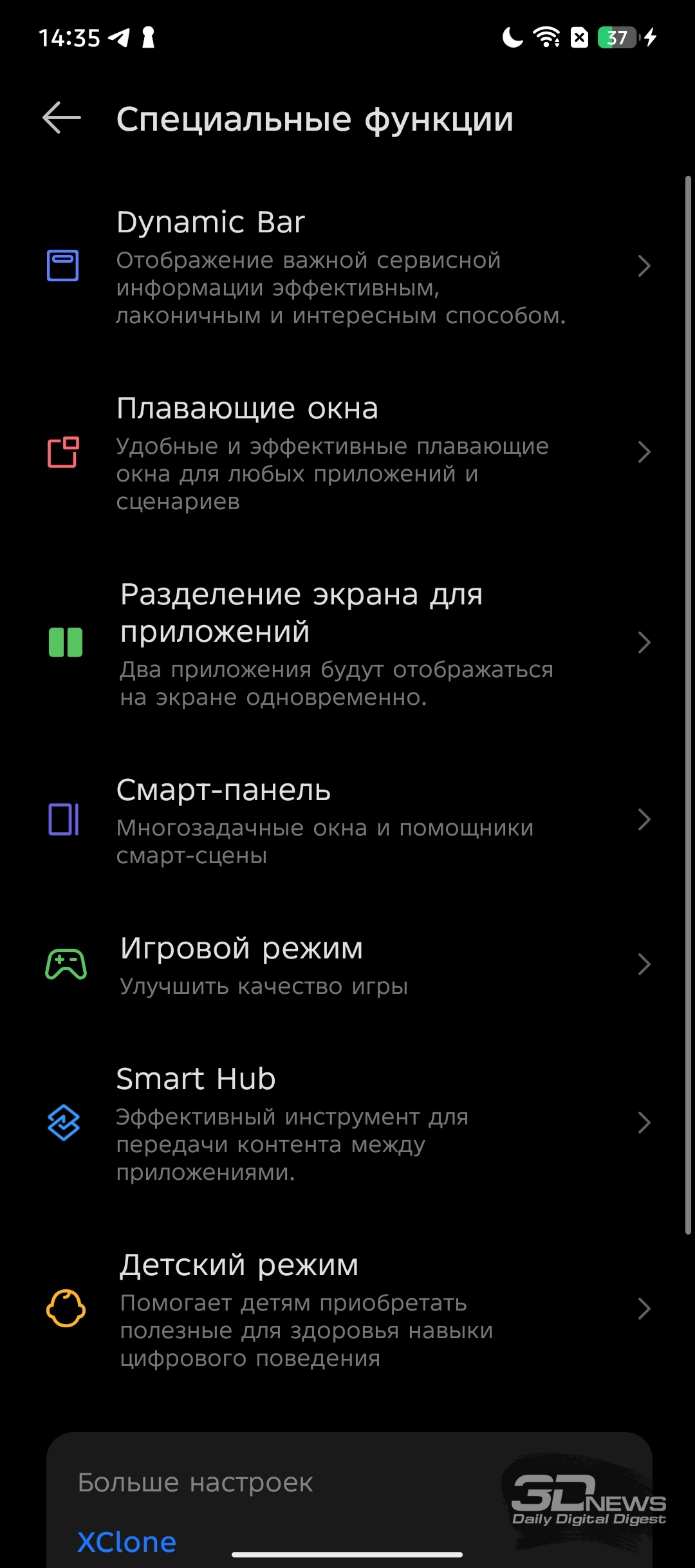Open Смарт-панель settings
Screen dimensions: 695x1568
347,821
